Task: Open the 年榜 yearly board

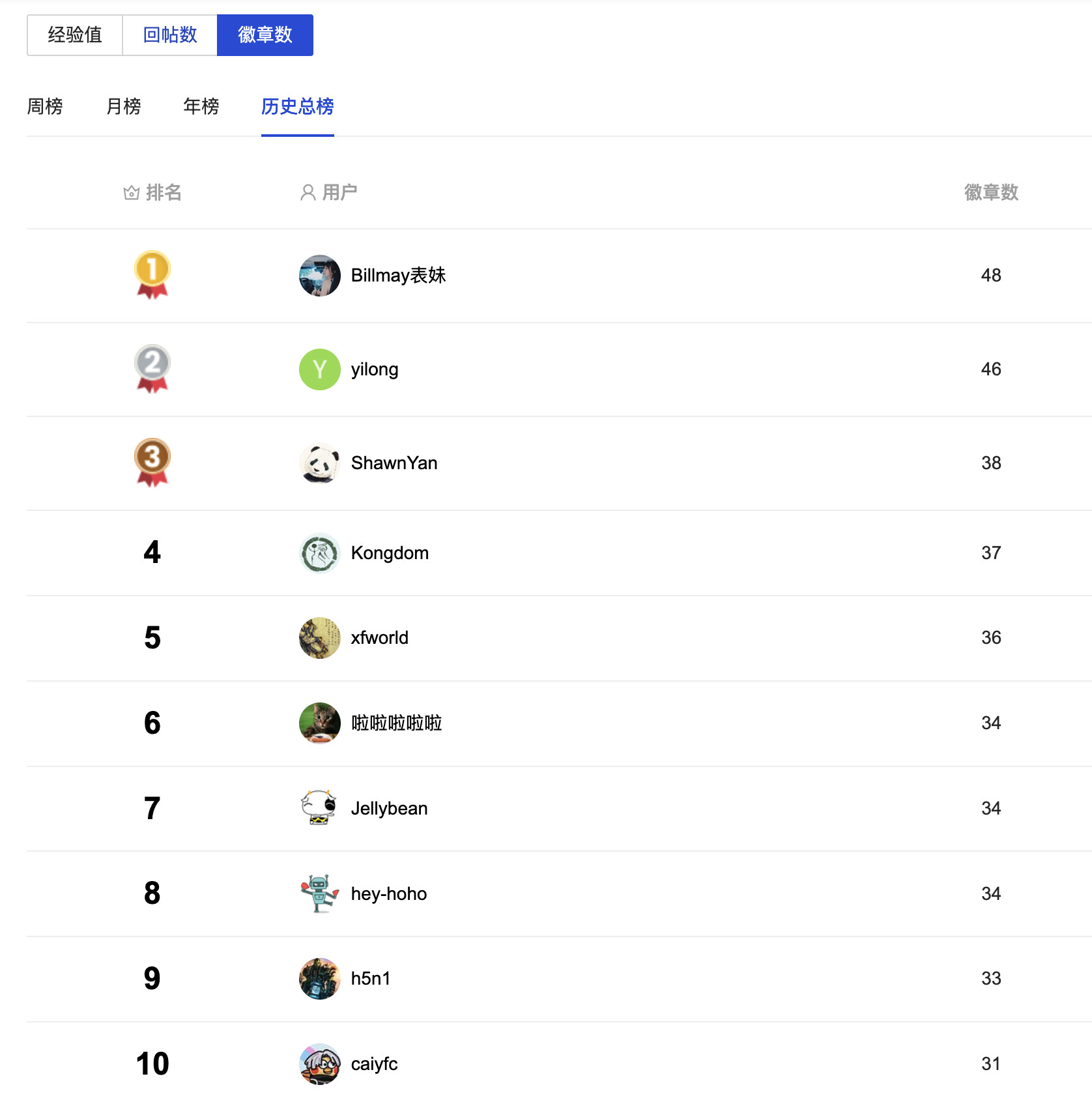Action: point(201,106)
